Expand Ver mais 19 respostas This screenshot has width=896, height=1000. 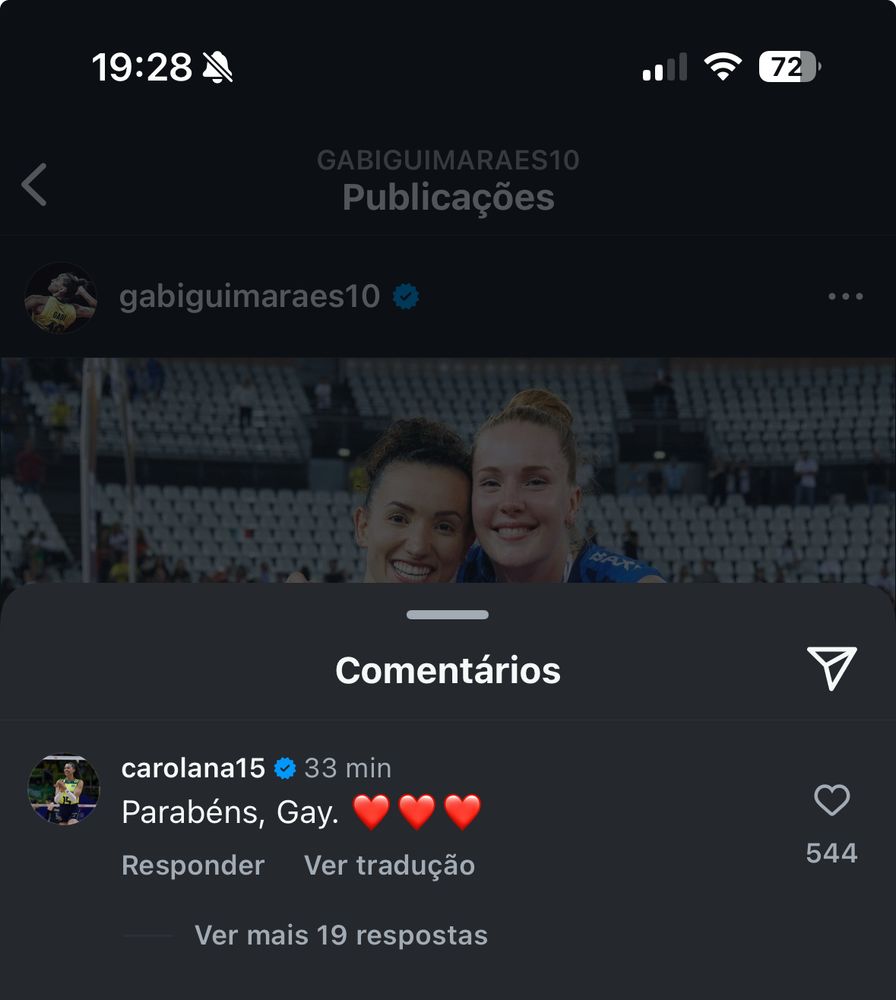340,935
